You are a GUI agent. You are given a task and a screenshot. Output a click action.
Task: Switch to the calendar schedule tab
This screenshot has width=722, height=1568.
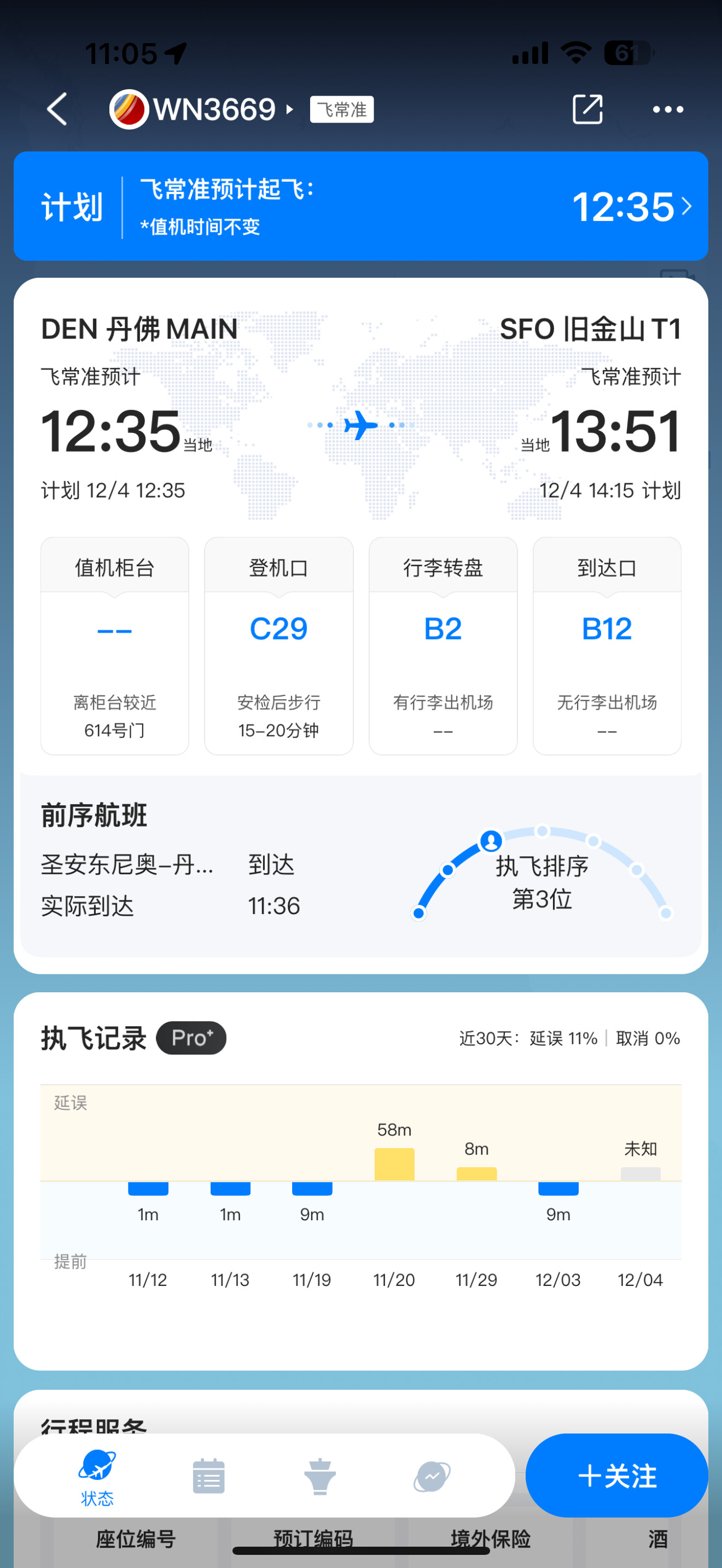[x=209, y=1476]
